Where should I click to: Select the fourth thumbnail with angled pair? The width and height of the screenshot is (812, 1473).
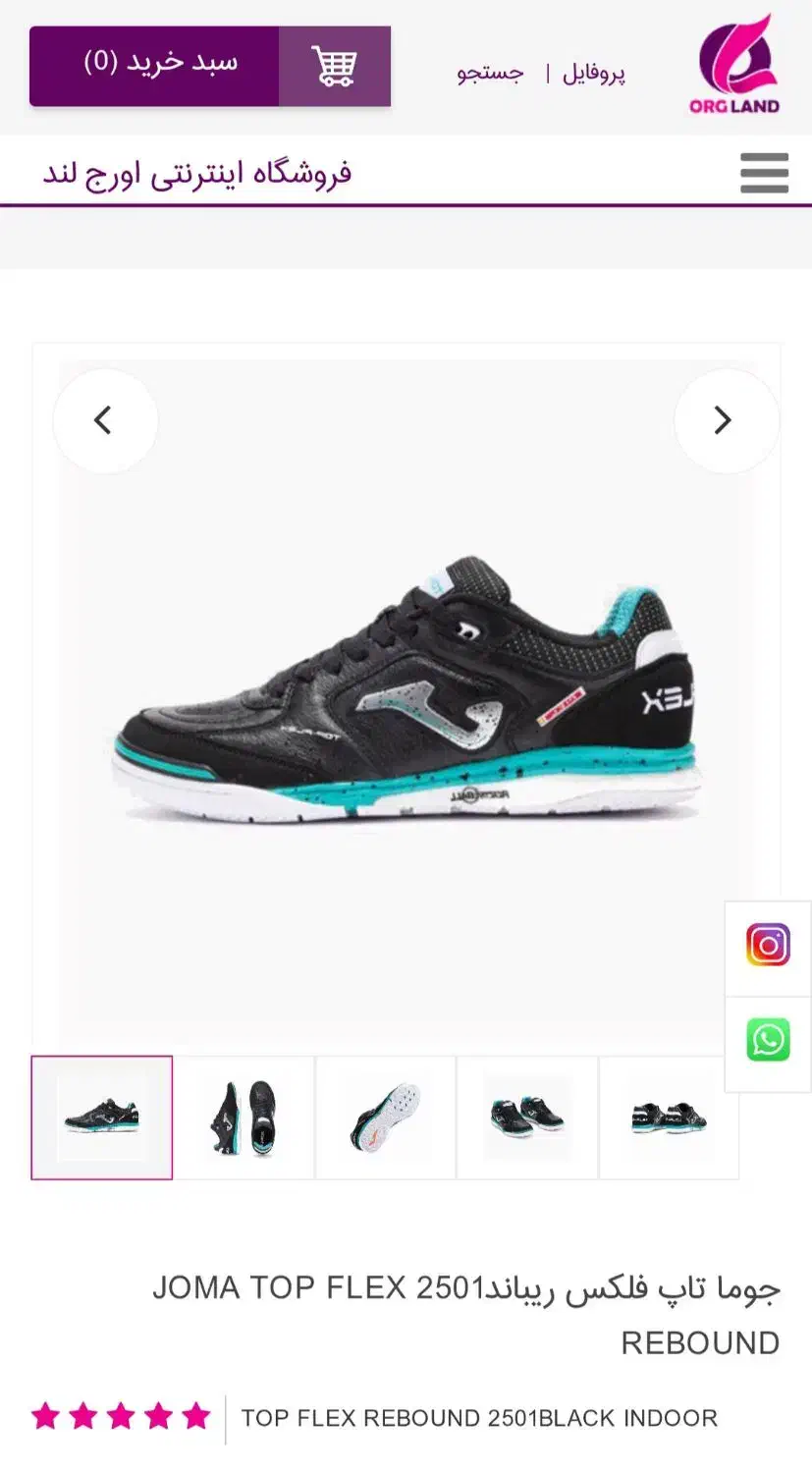pos(527,1118)
